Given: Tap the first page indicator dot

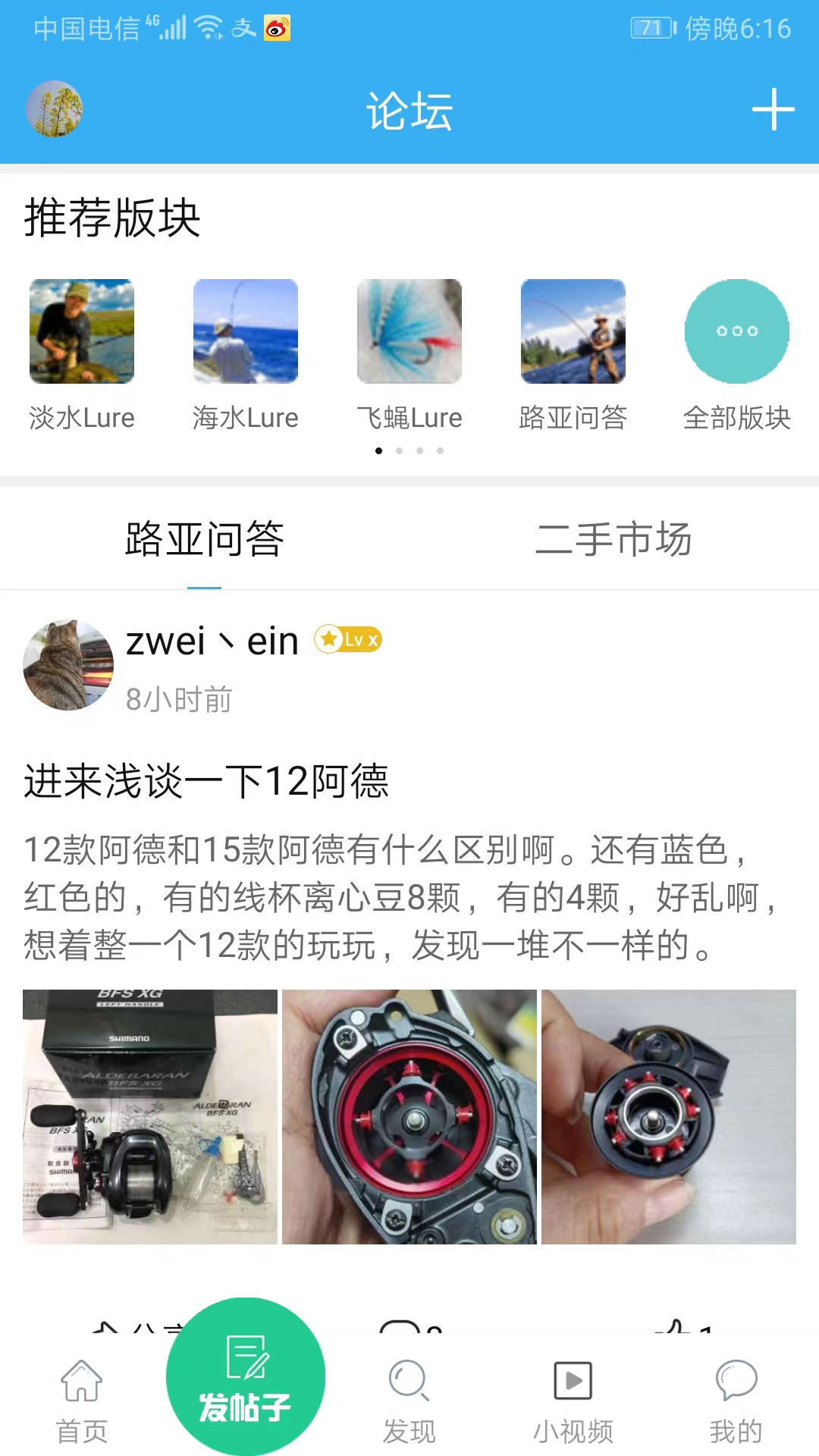Looking at the screenshot, I should coord(380,450).
